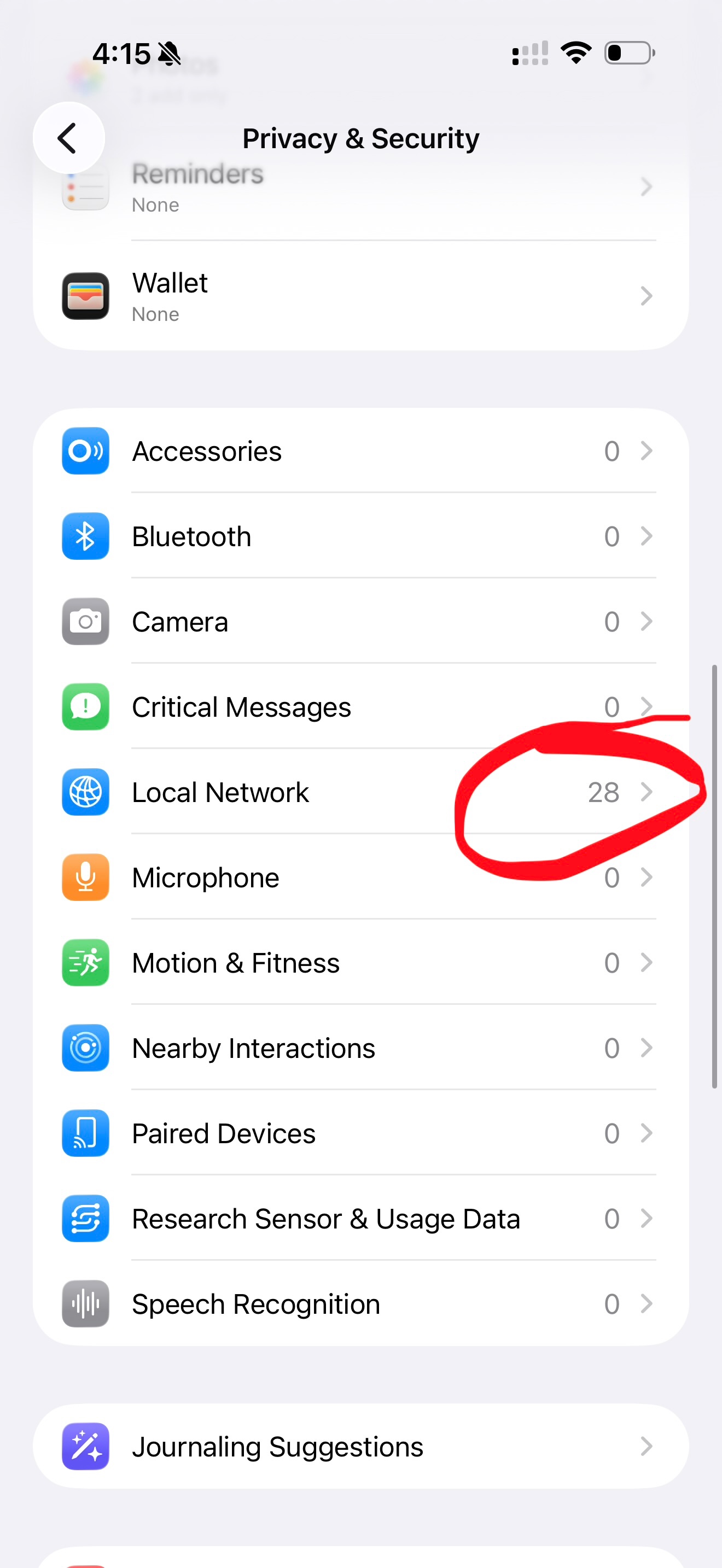Open Motion & Fitness settings
722x1568 pixels.
coord(361,962)
